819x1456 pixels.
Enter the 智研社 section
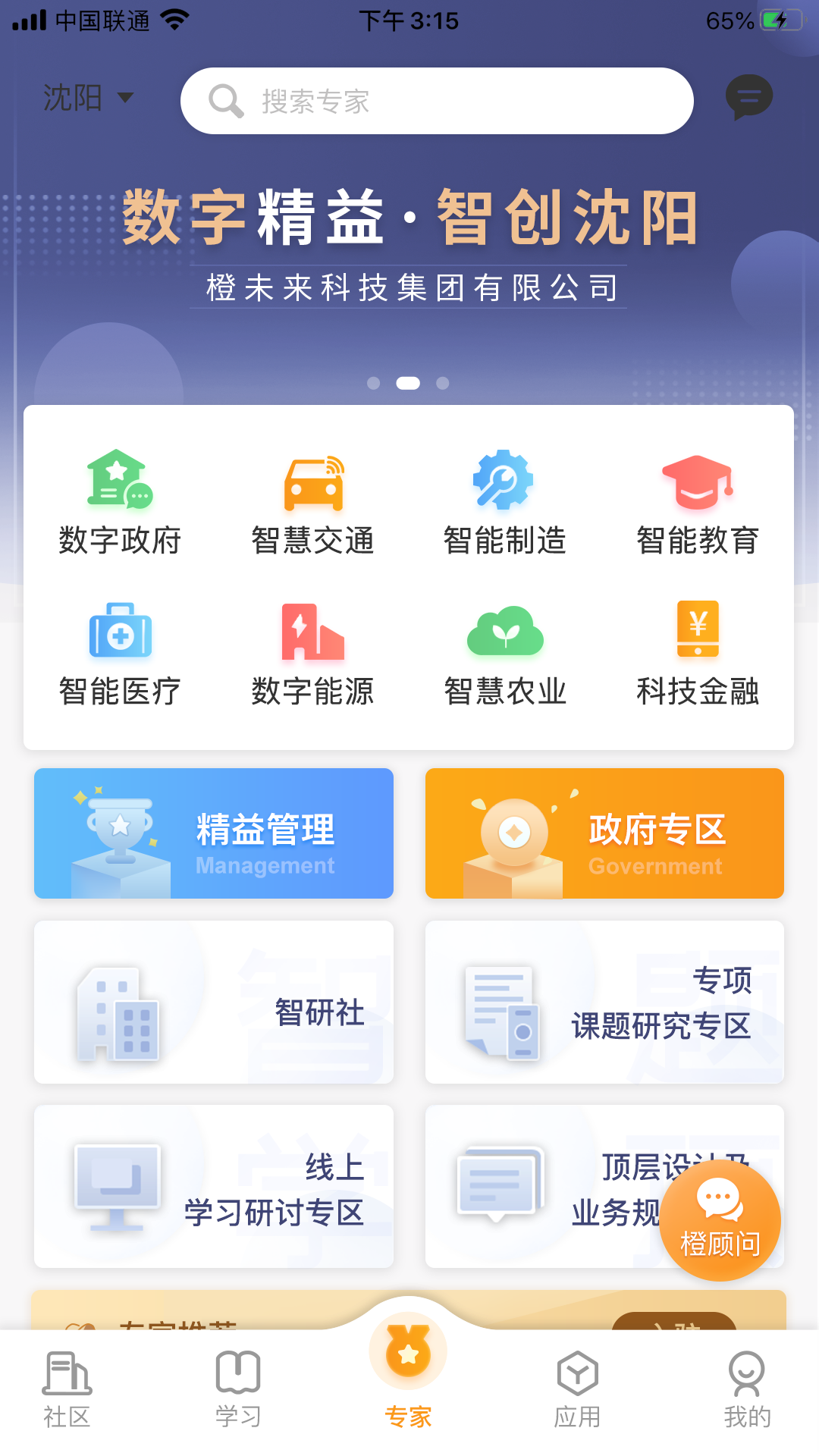point(214,1002)
